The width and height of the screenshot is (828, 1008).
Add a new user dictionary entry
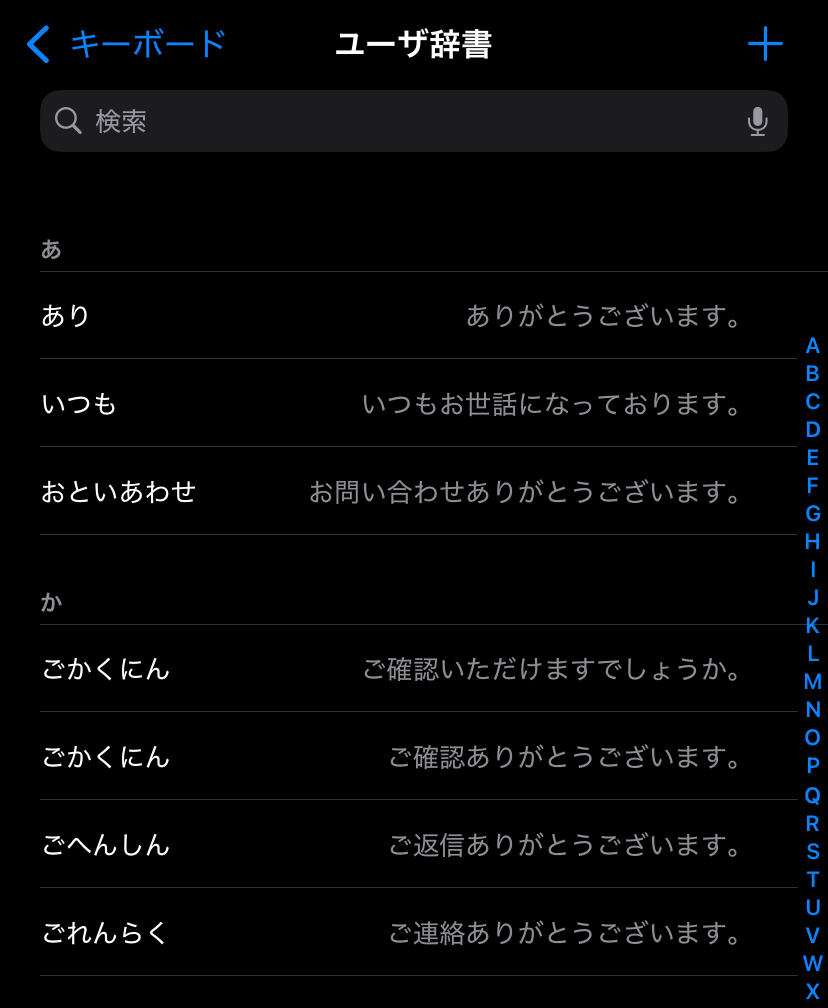(x=765, y=44)
